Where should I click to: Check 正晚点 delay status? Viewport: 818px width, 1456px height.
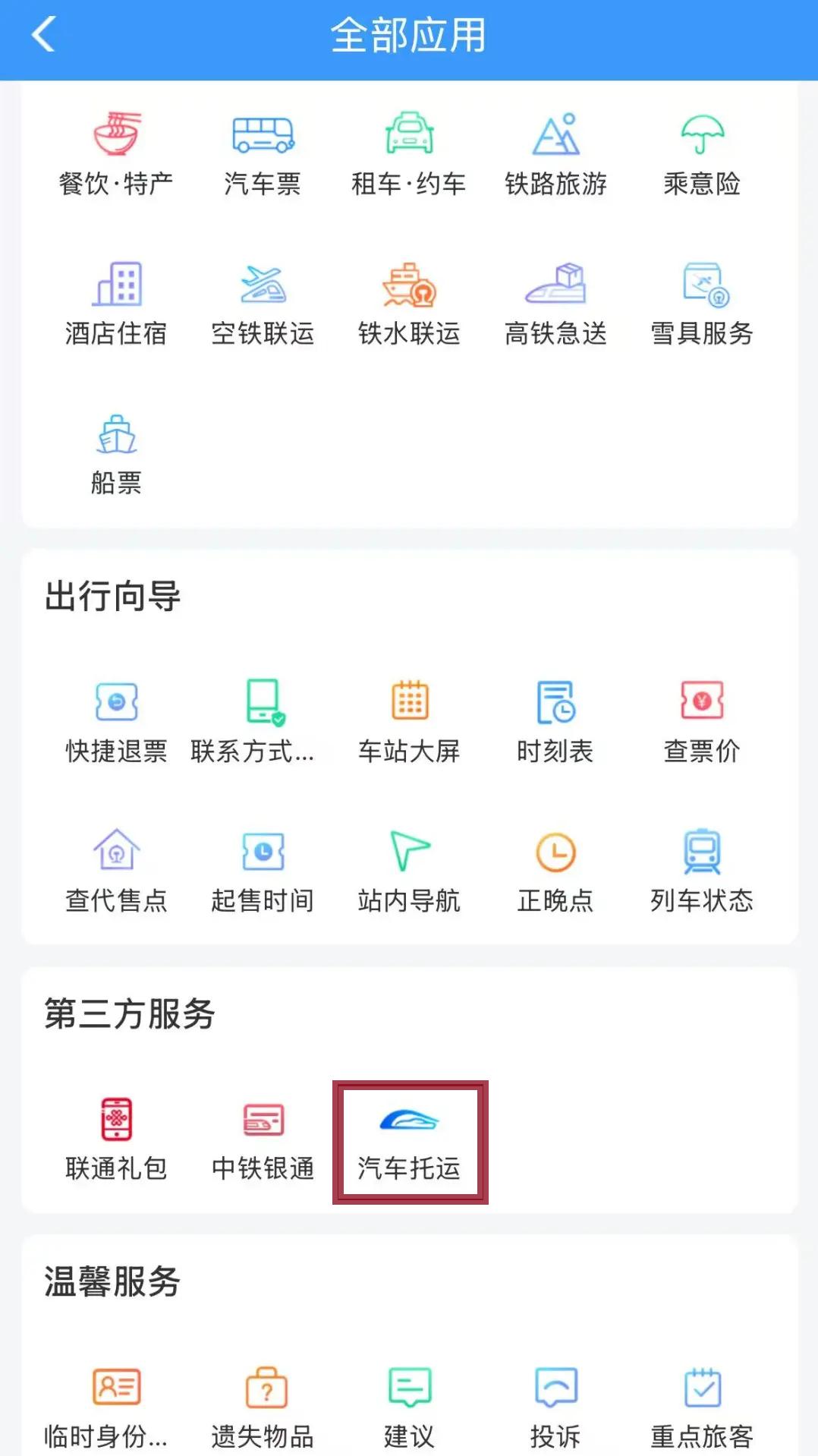[x=555, y=869]
